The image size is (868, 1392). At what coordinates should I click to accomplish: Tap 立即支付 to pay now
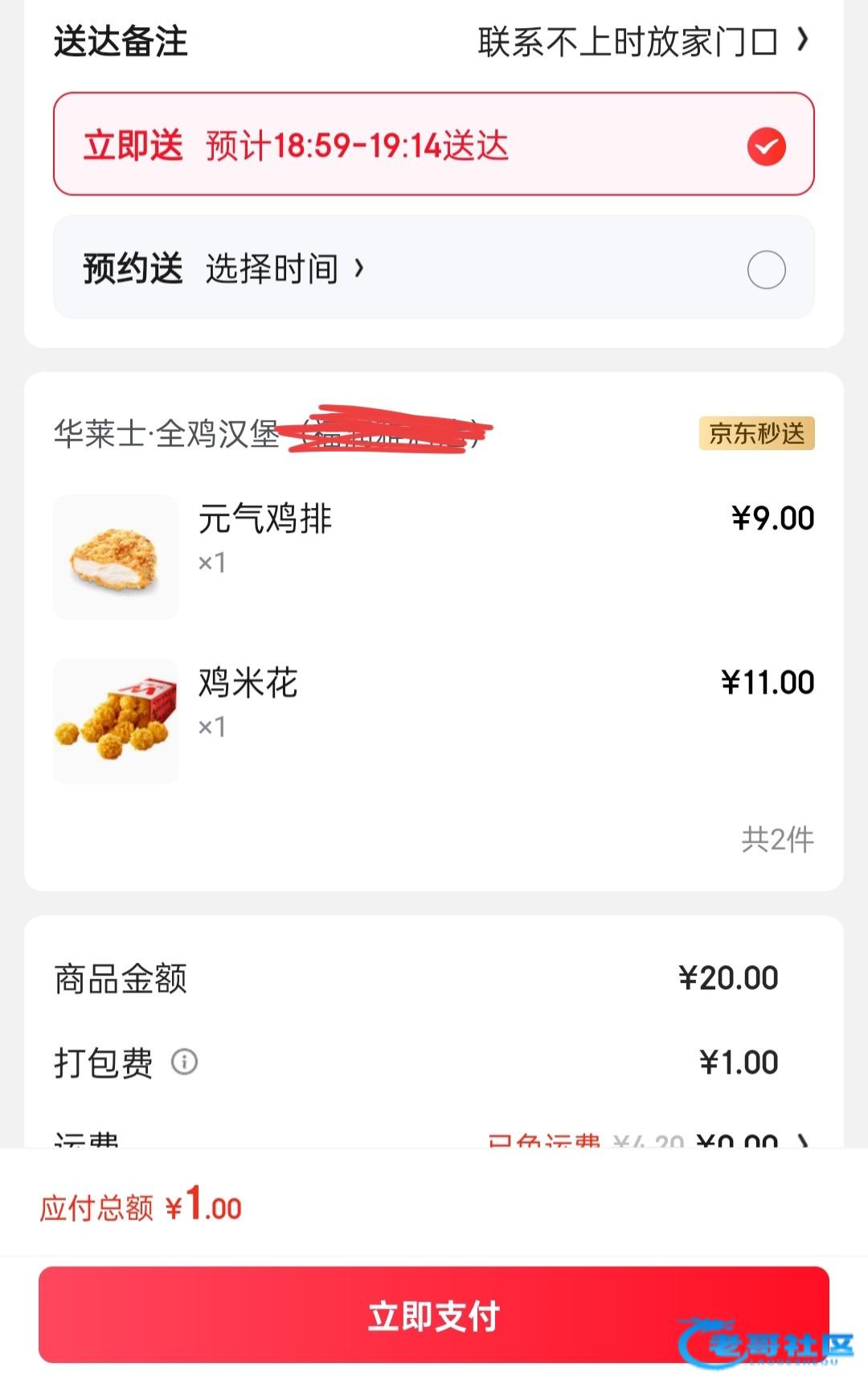pos(434,1315)
